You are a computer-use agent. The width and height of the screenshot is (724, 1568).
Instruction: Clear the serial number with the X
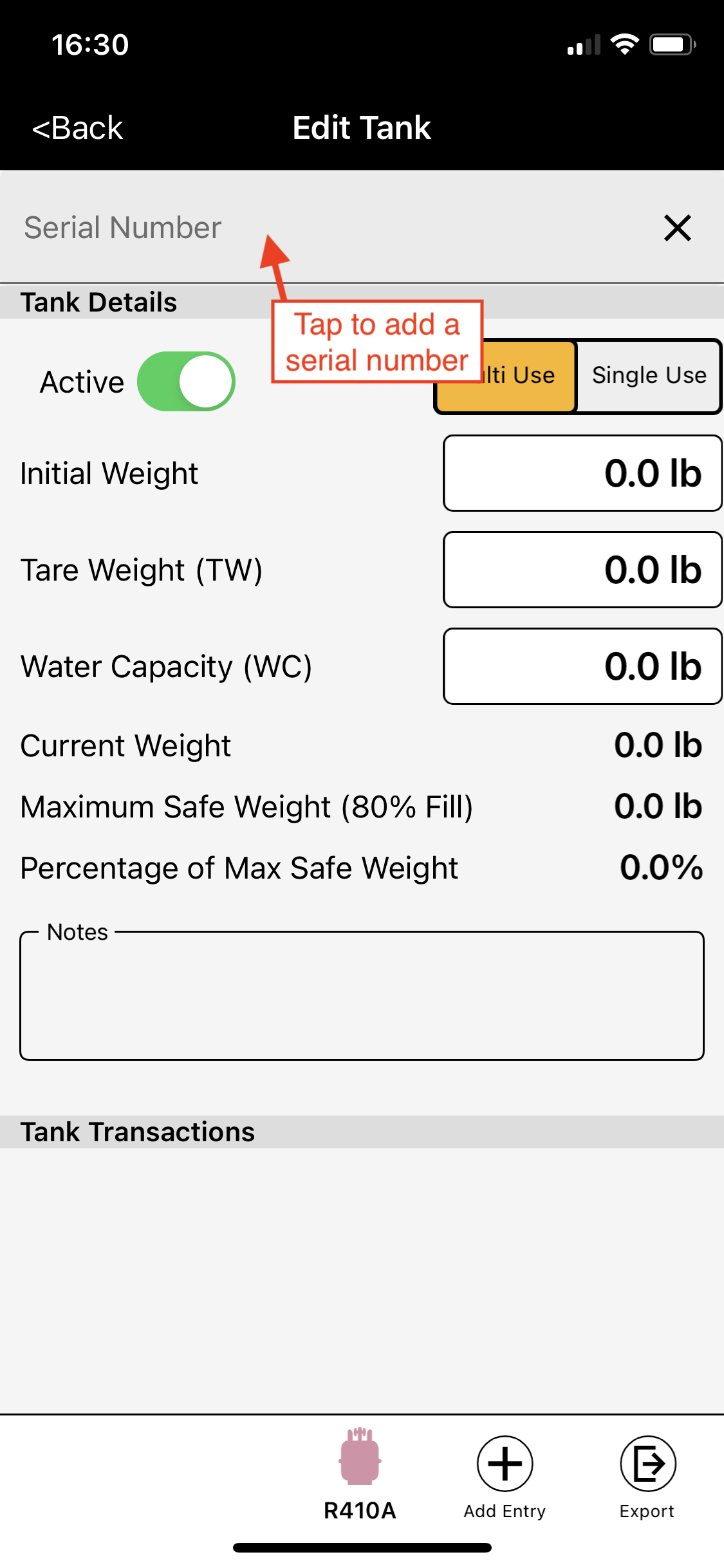point(677,228)
